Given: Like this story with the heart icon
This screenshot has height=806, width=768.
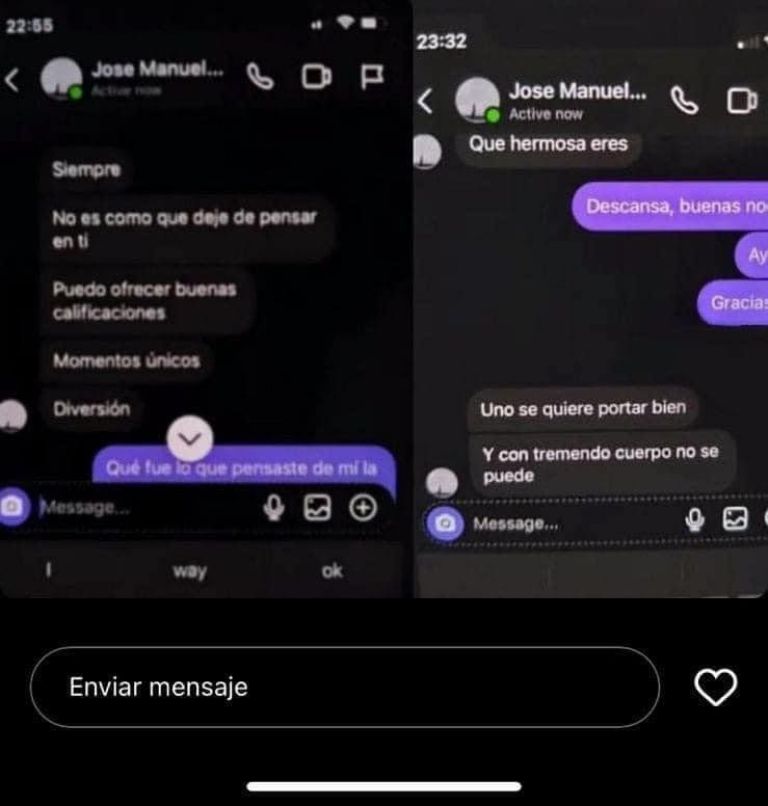Looking at the screenshot, I should (x=715, y=687).
